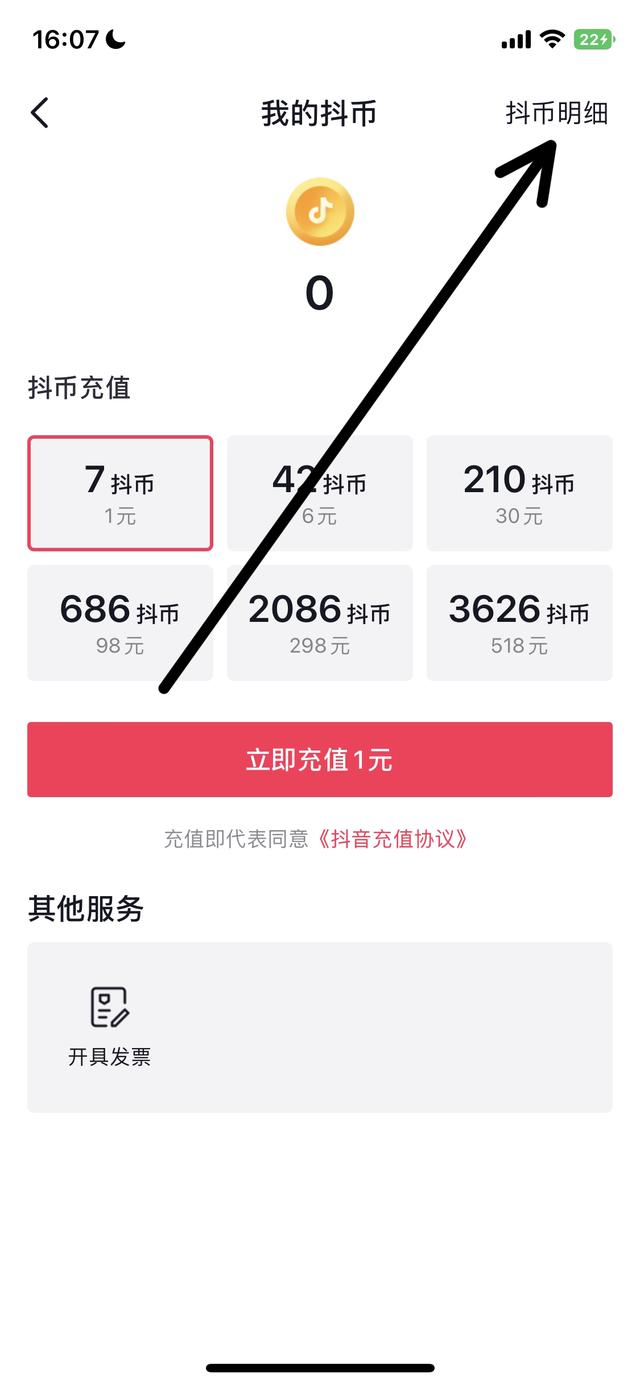Open 抖币明细 coin details
The width and height of the screenshot is (640, 1386).
pos(557,113)
